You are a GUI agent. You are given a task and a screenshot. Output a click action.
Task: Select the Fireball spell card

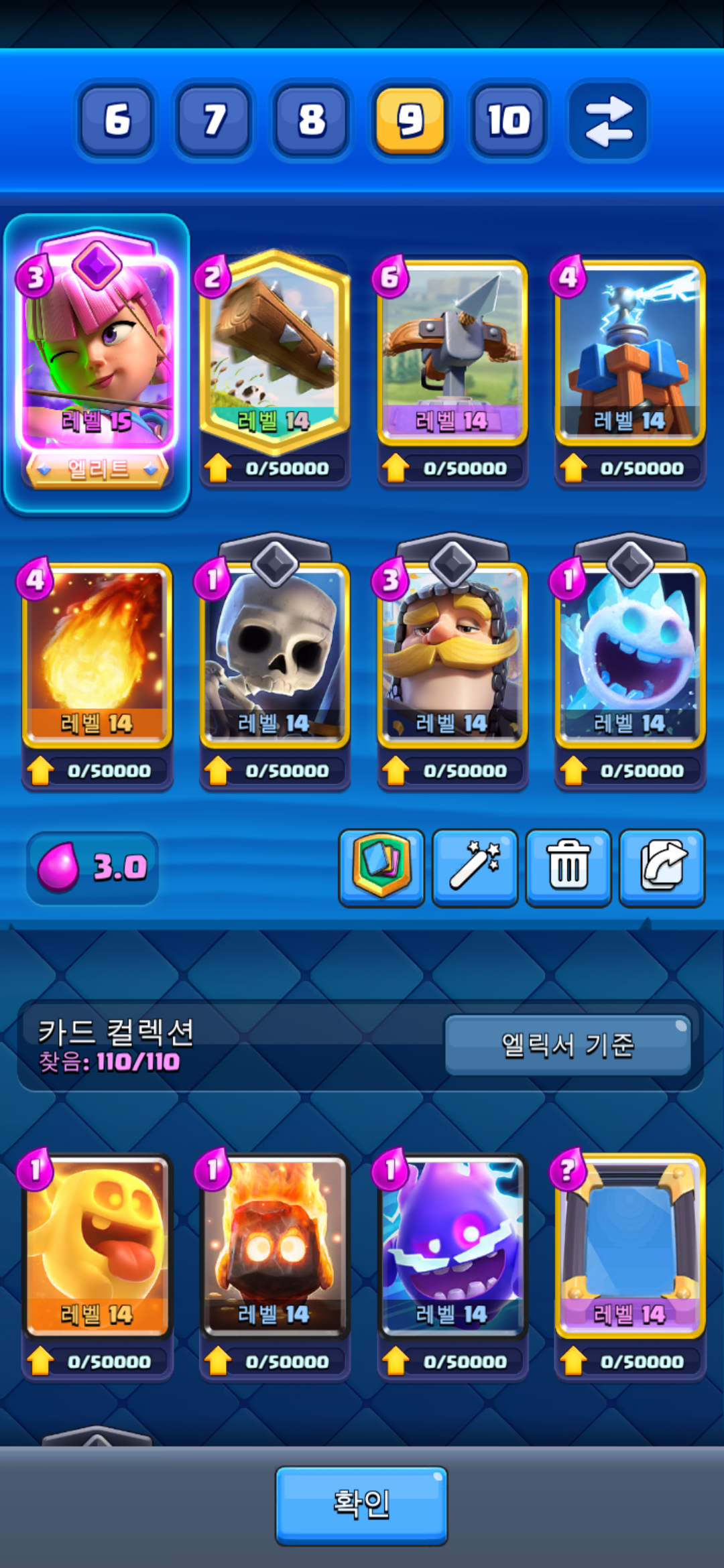(97, 653)
